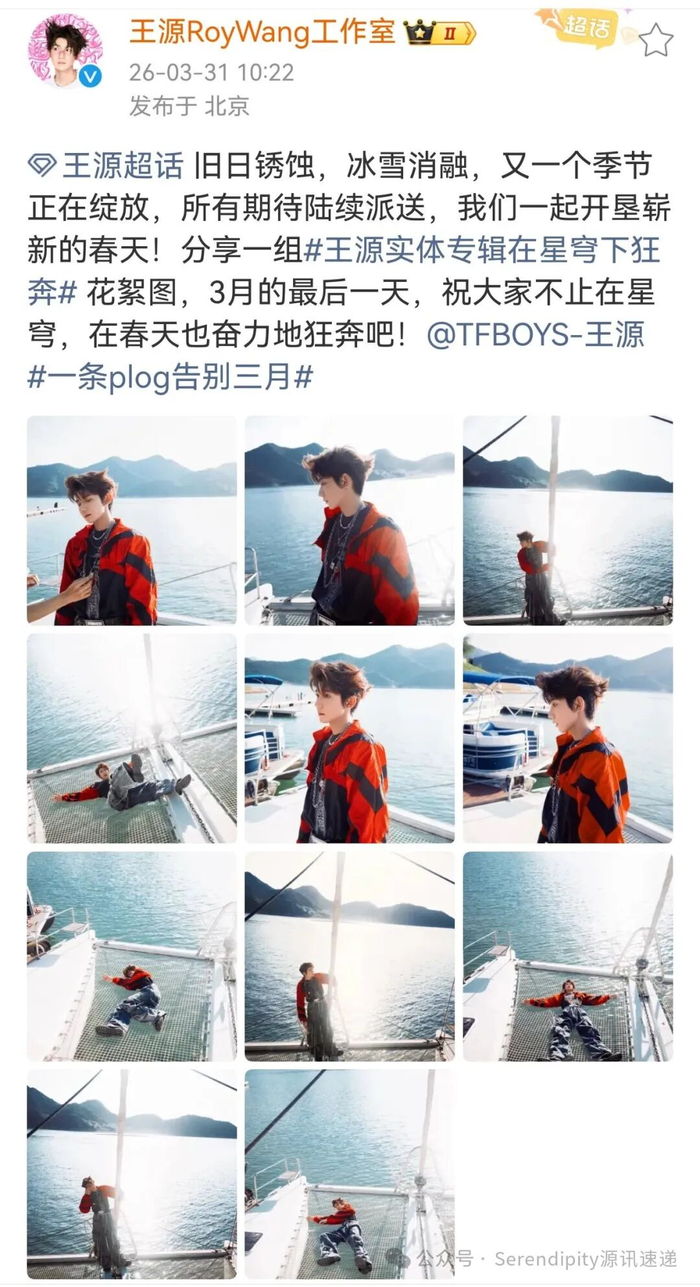Open hashtag #一条plog告别三月#
This screenshot has height=1287, width=700.
pos(170,376)
